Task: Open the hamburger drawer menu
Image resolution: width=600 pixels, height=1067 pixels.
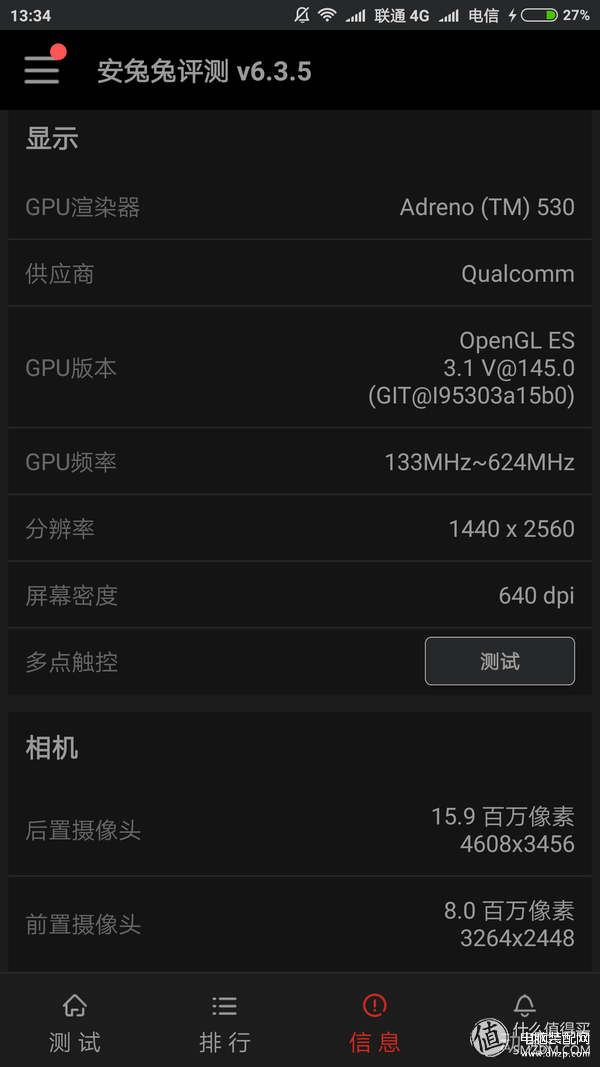Action: pos(42,70)
